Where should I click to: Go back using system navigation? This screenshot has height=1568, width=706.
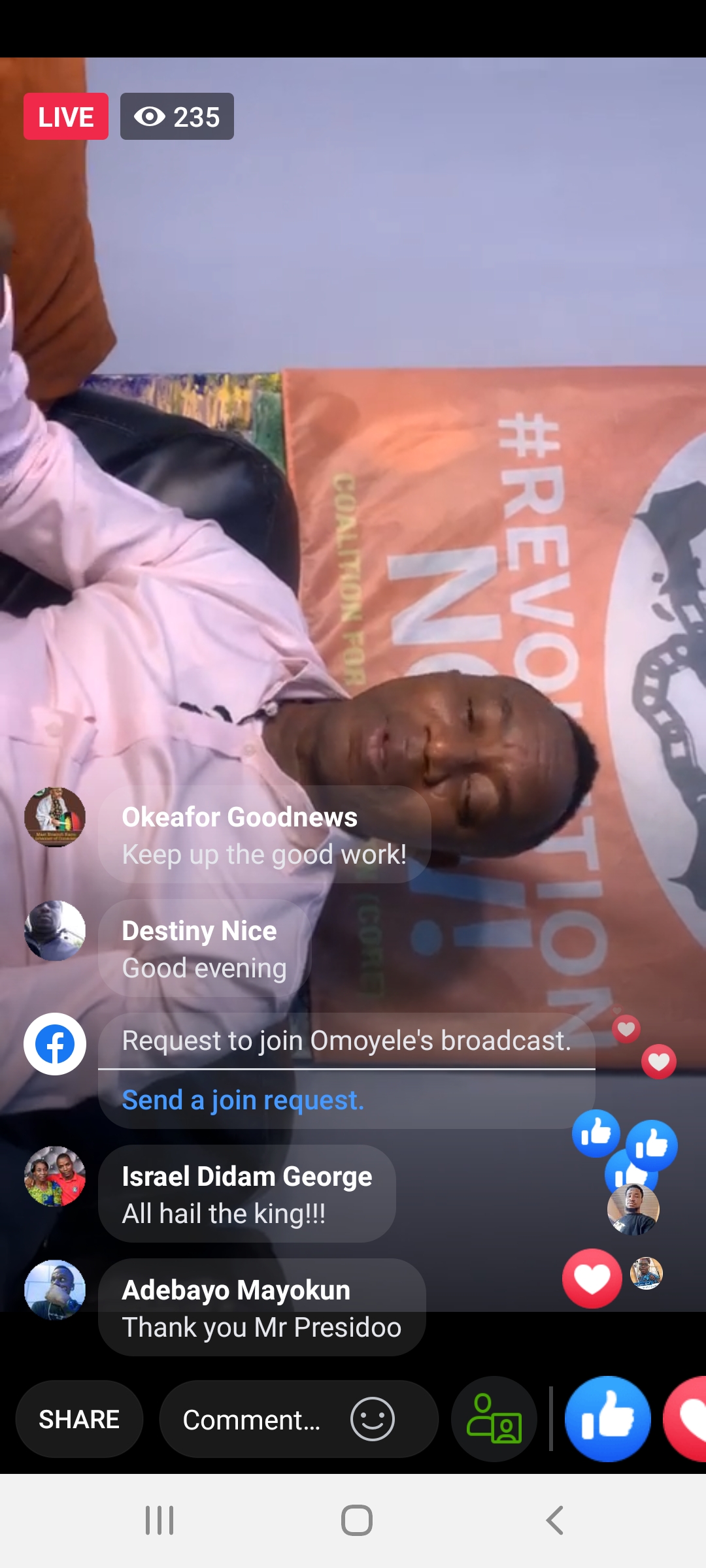(554, 1520)
